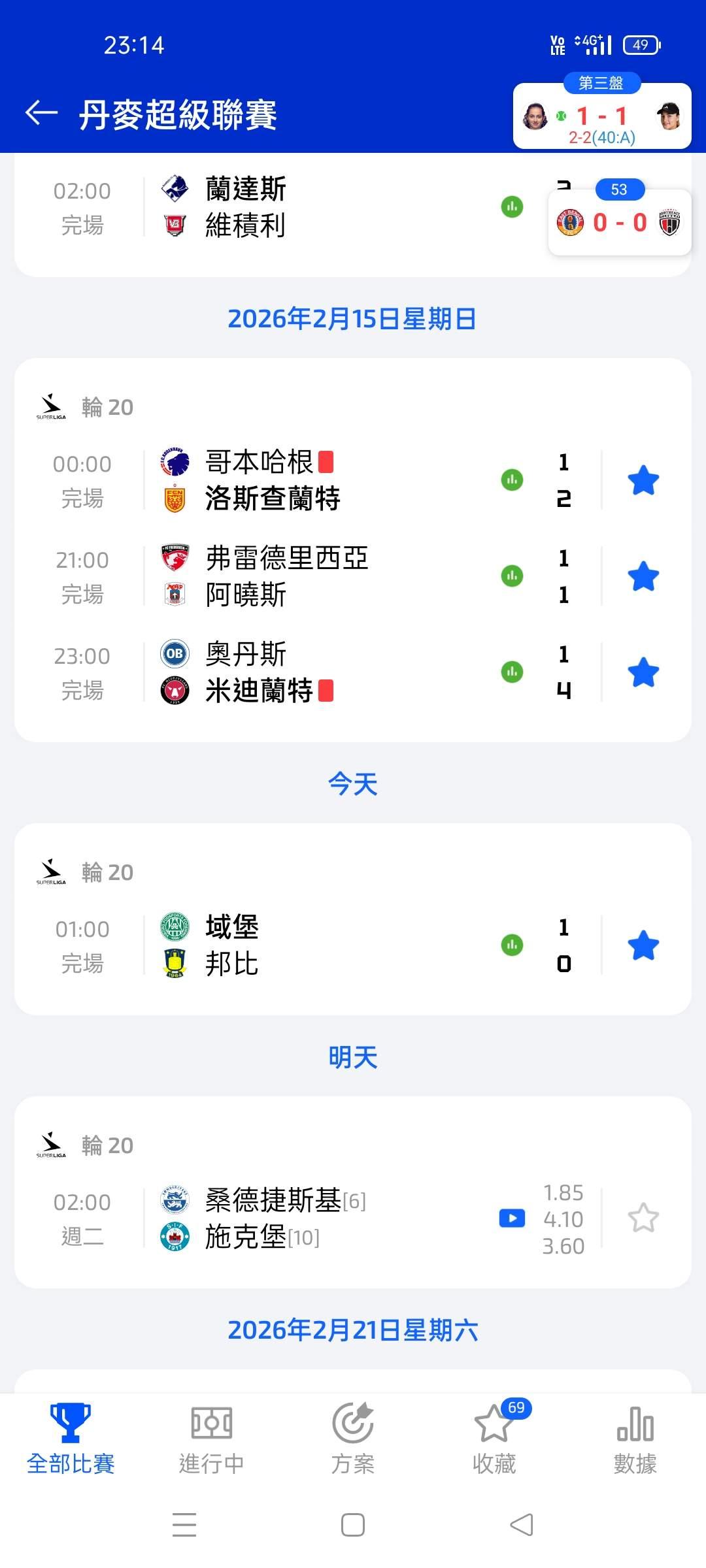Watch live video for 桑德捷斯基 vs 施克堡
Viewport: 706px width, 1568px height.
(512, 1218)
